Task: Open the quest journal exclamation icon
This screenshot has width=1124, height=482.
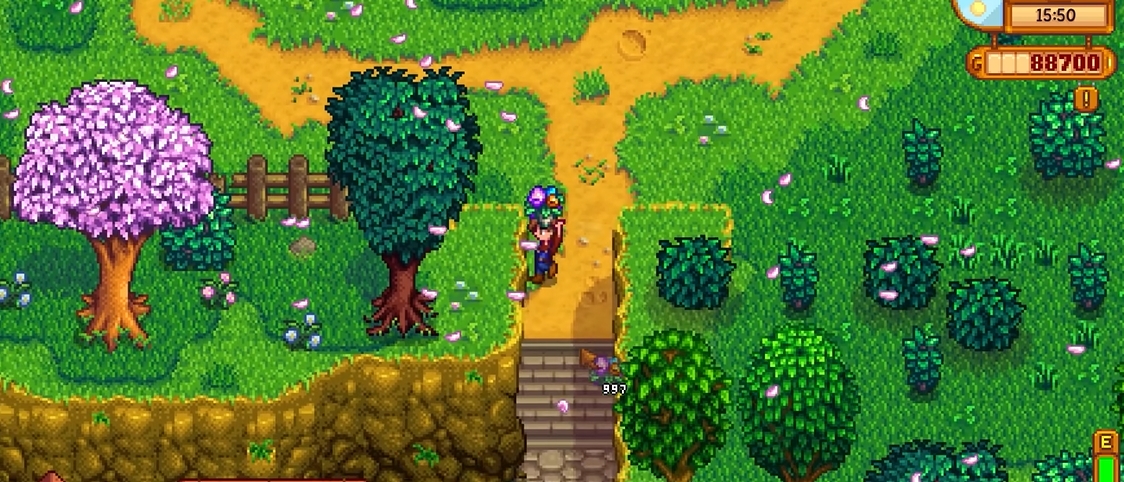Action: coord(1087,98)
